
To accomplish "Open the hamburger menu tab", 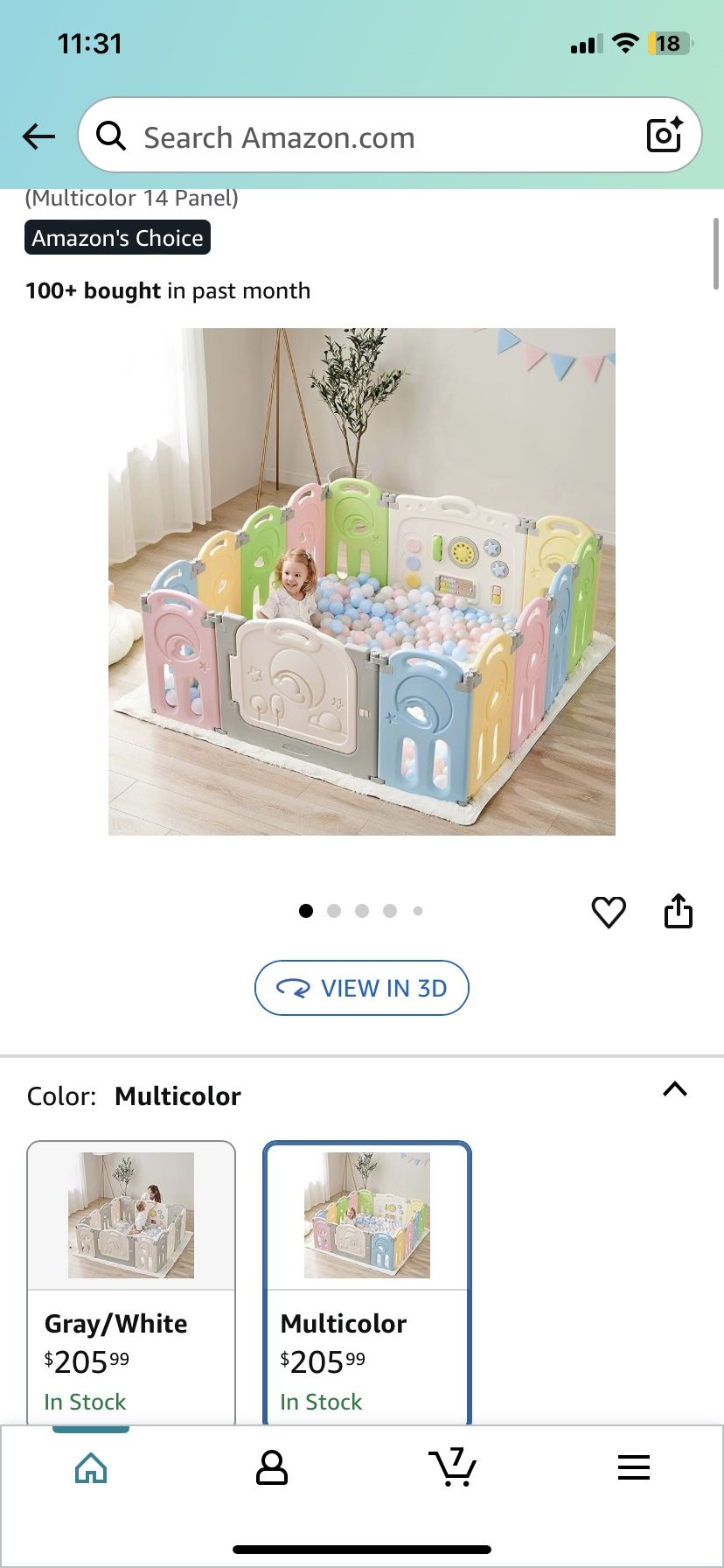I will point(633,1467).
